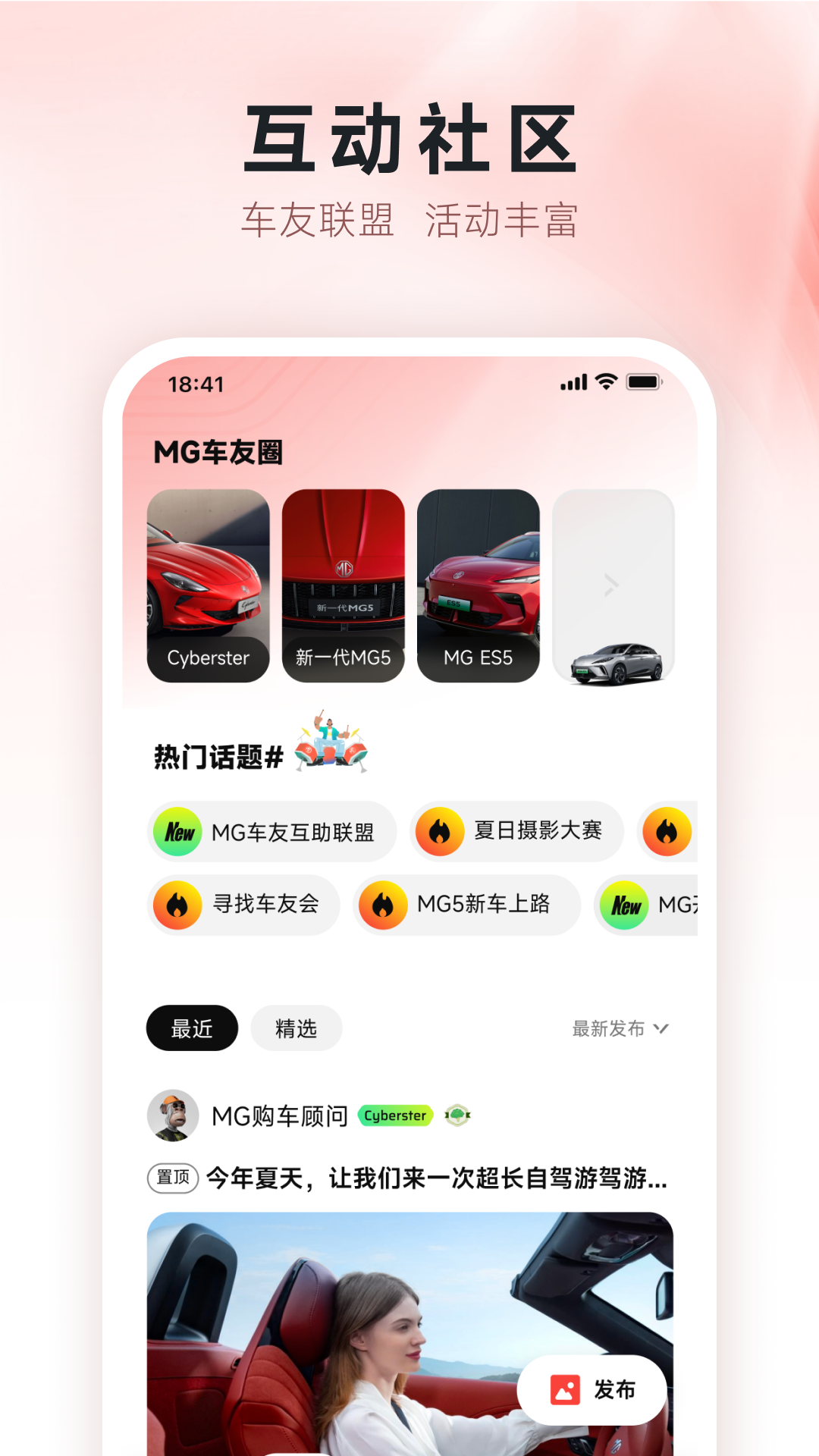Tap the MG购车顾问 avatar picture
The height and width of the screenshot is (1456, 819).
tap(171, 1116)
